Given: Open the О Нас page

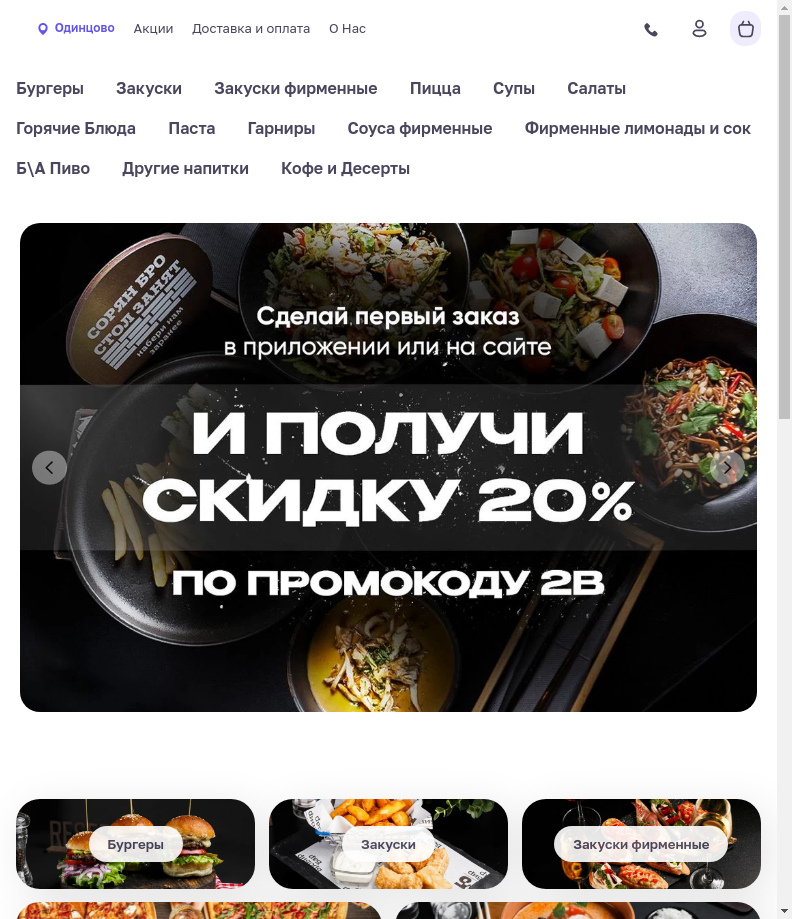Looking at the screenshot, I should (347, 29).
